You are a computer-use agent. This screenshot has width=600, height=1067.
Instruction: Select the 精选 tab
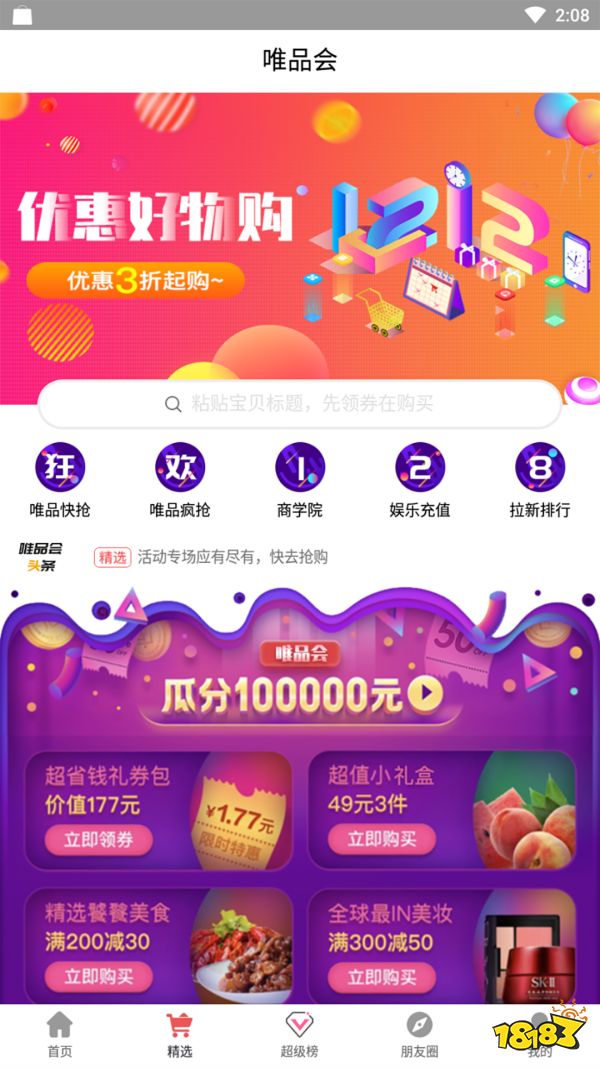(x=180, y=1034)
